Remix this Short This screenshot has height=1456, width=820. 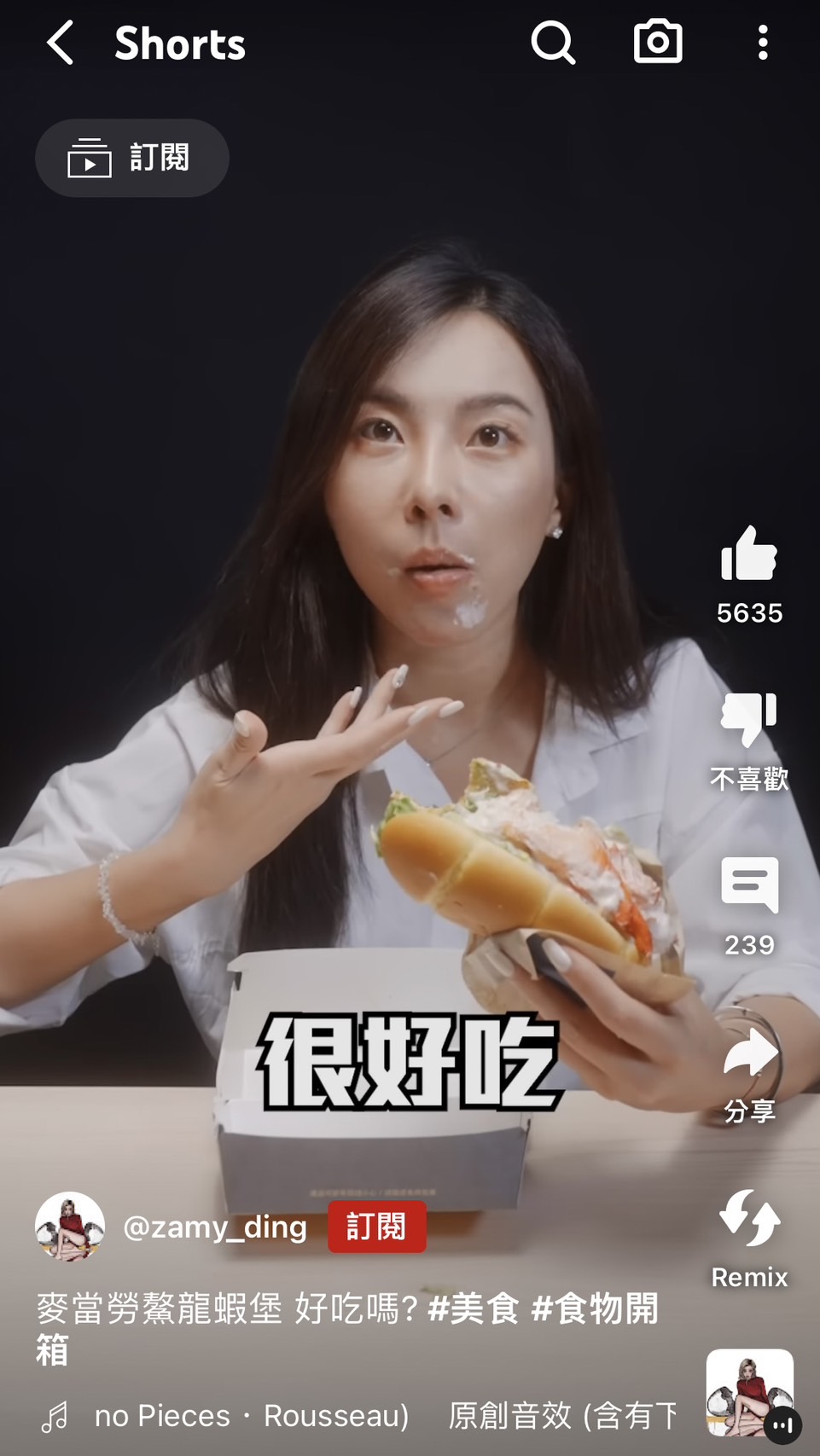pos(748,1220)
